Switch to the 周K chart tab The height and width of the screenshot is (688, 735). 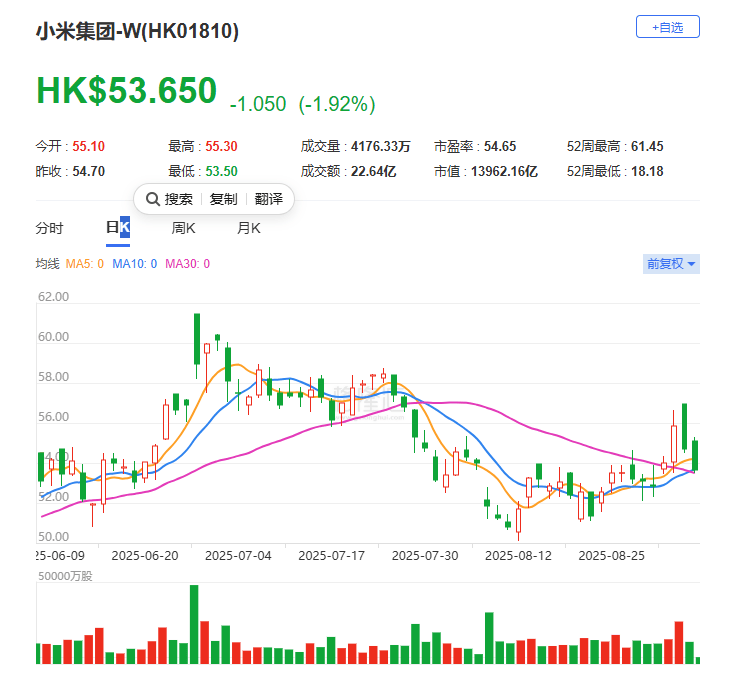point(183,228)
